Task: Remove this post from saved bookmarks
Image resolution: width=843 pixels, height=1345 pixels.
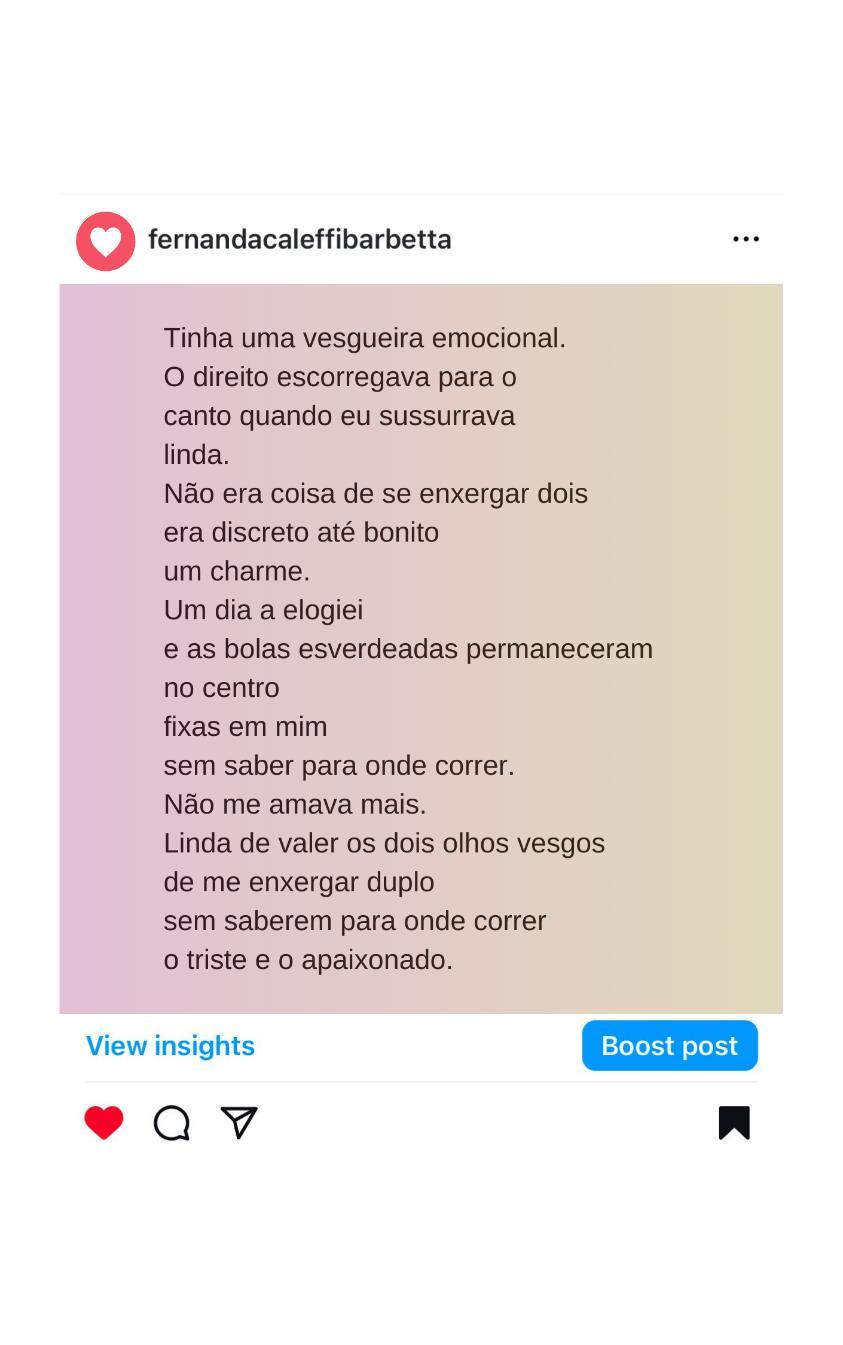Action: click(734, 1122)
